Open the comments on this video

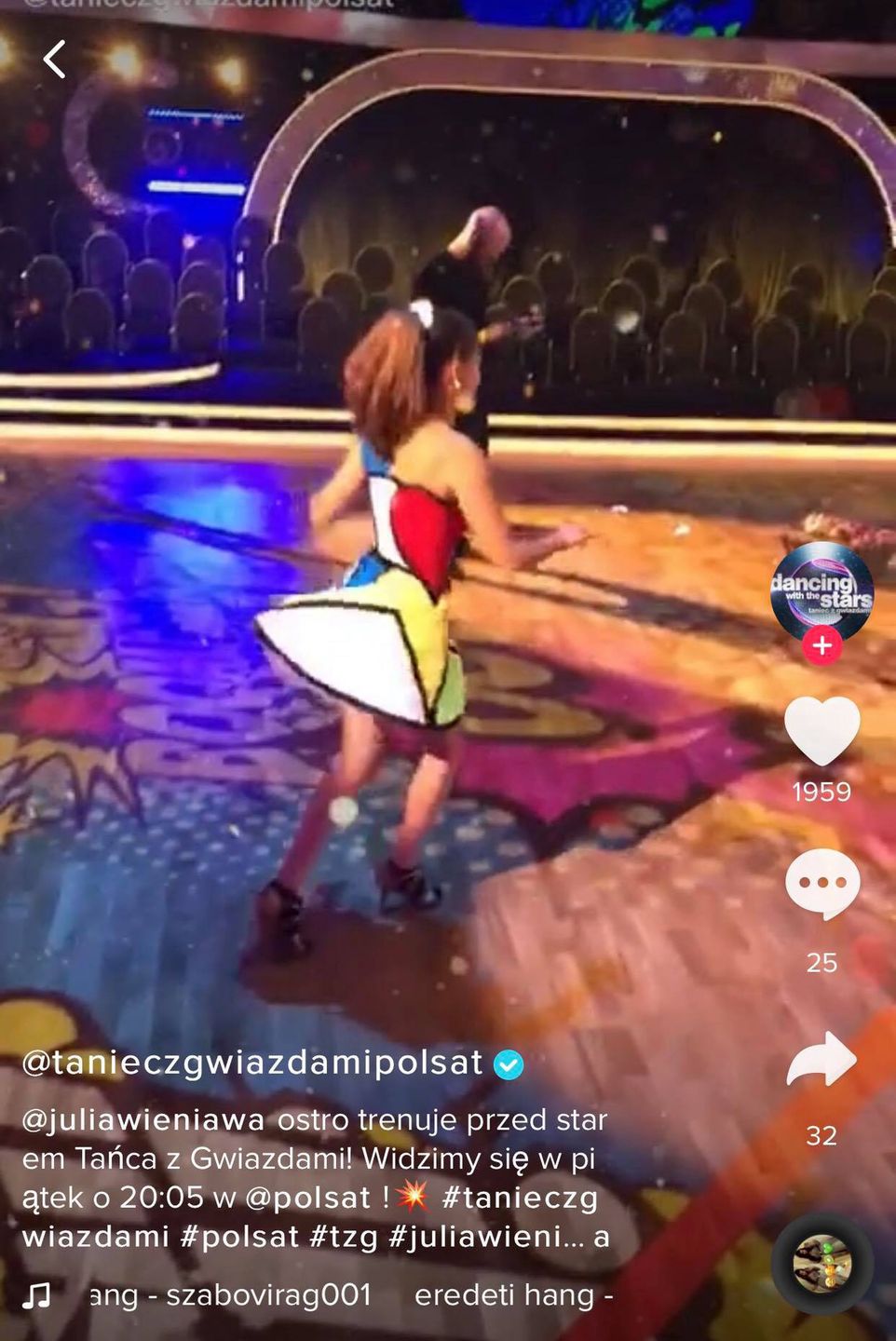[x=821, y=884]
